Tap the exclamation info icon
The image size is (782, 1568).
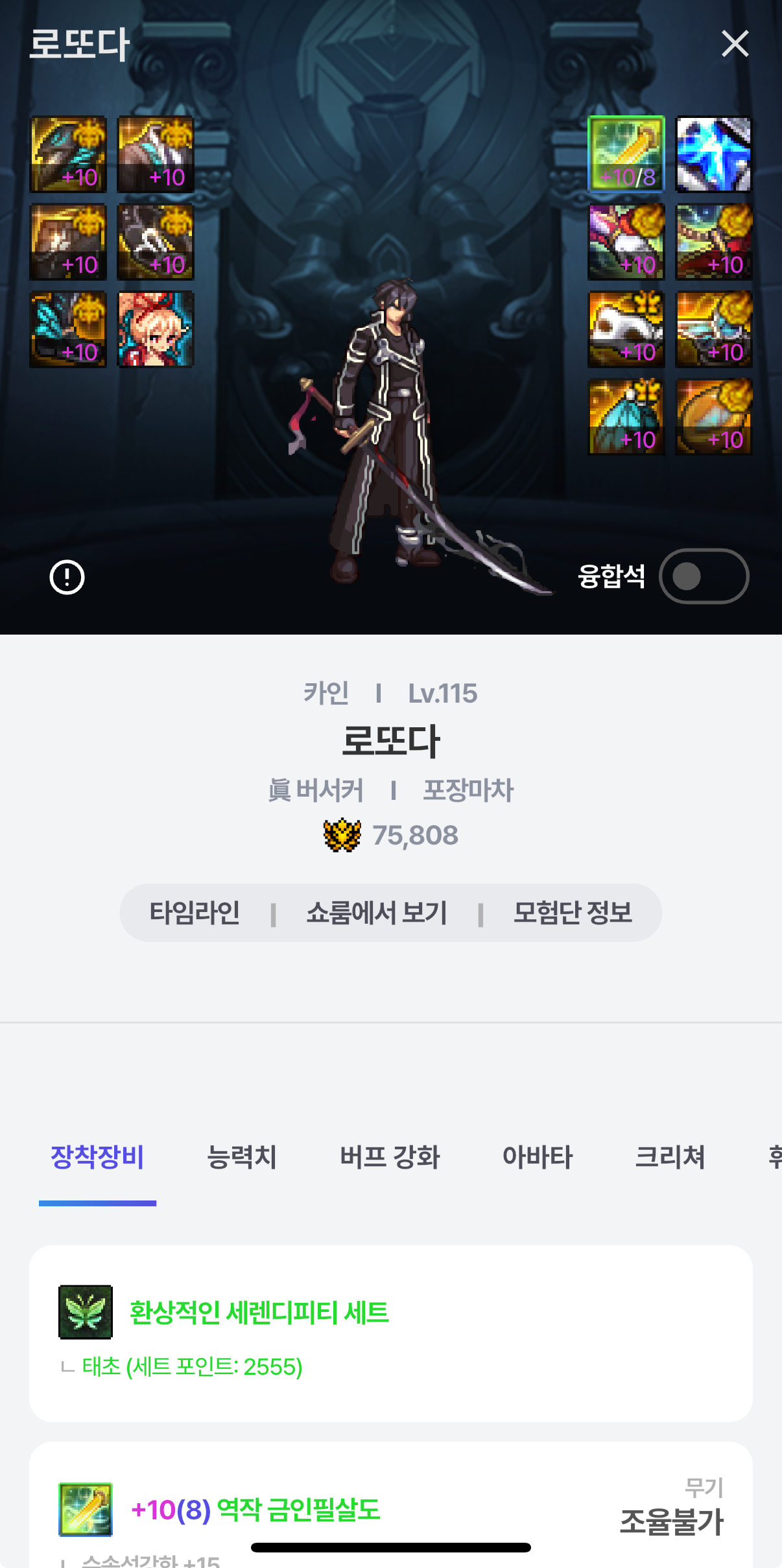[x=67, y=577]
